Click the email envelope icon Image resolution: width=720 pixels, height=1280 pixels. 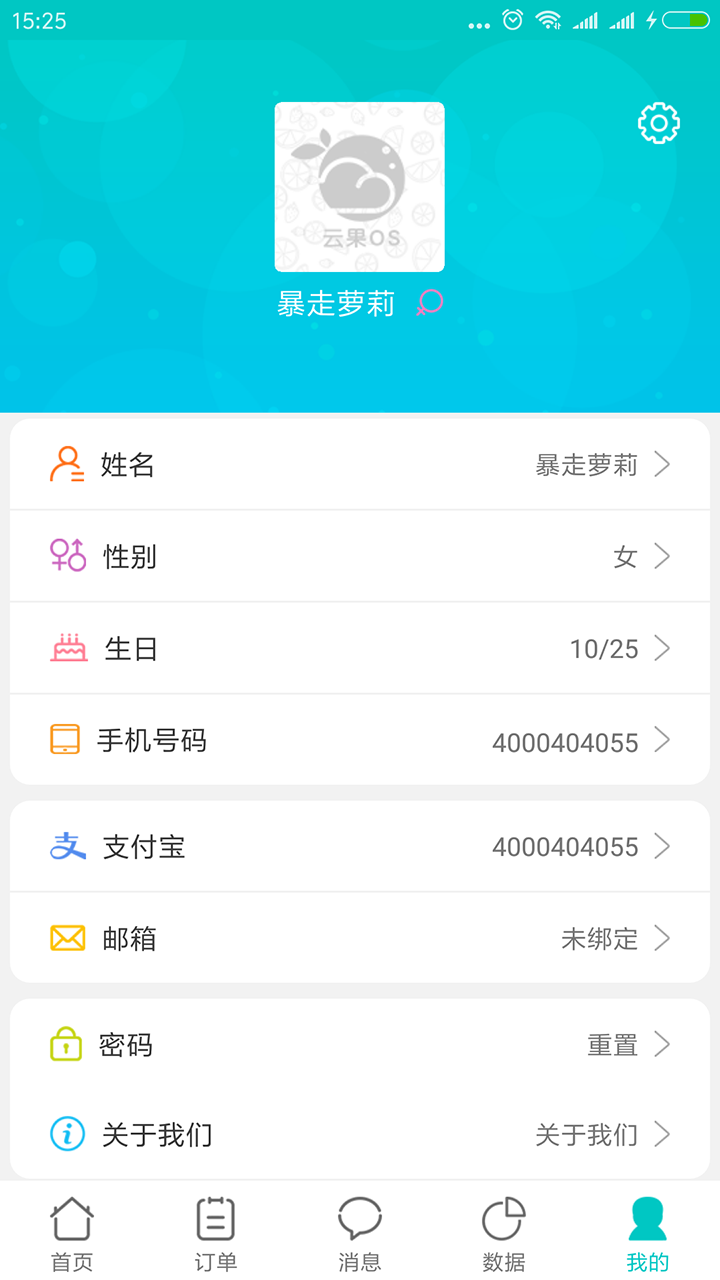pyautogui.click(x=66, y=938)
